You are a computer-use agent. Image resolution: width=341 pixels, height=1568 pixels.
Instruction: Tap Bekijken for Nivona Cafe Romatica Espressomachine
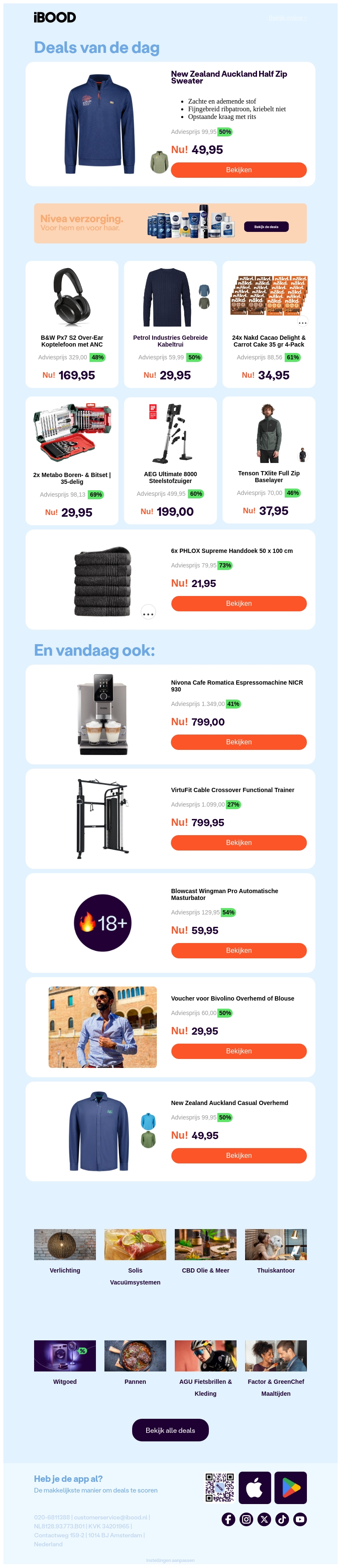point(238,742)
